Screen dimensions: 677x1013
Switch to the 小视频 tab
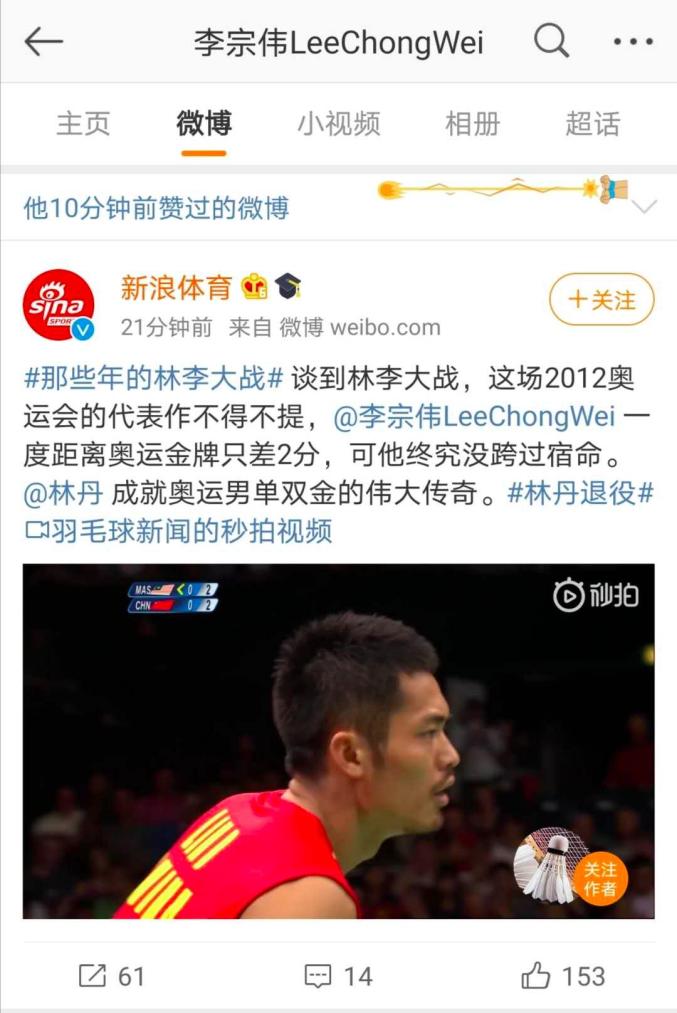338,124
